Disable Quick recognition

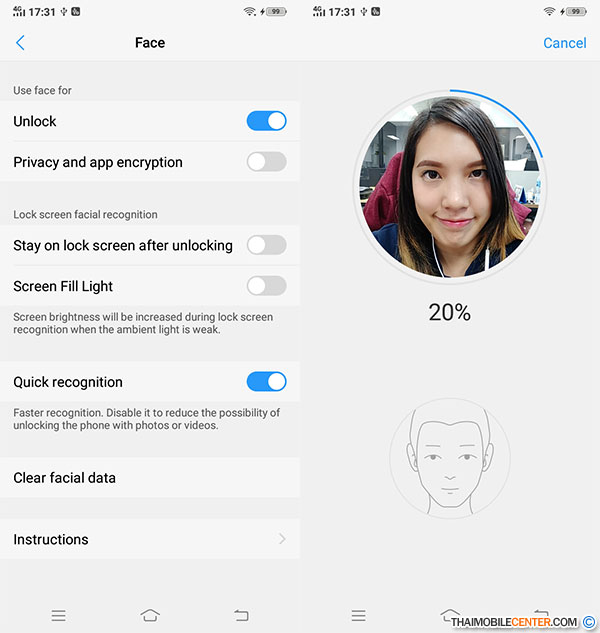[x=266, y=382]
